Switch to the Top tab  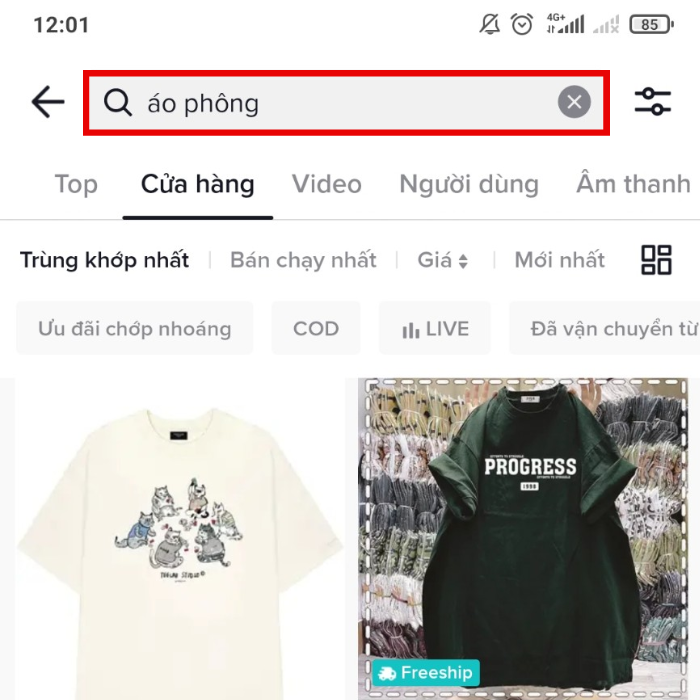click(76, 184)
